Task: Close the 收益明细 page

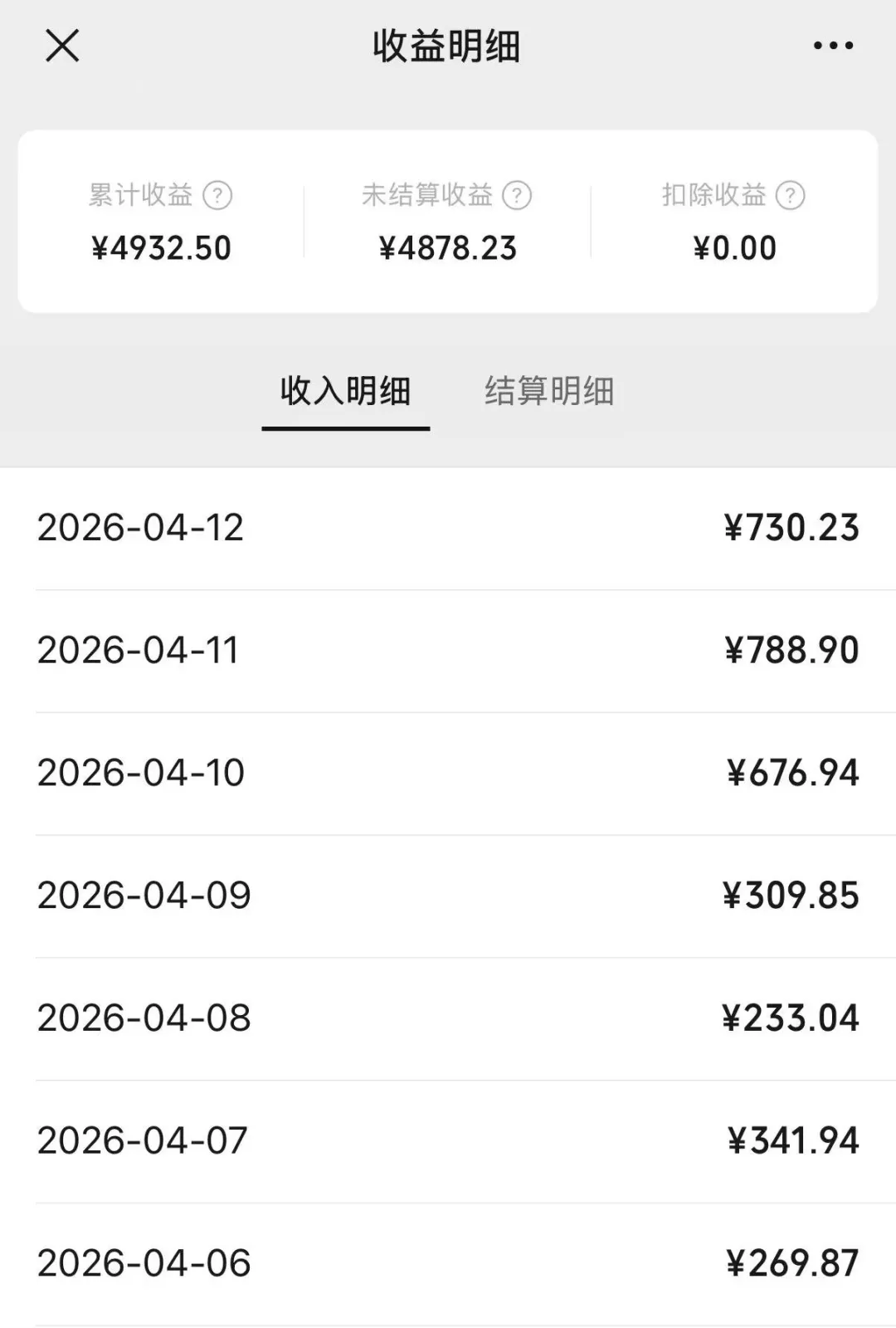Action: point(62,46)
